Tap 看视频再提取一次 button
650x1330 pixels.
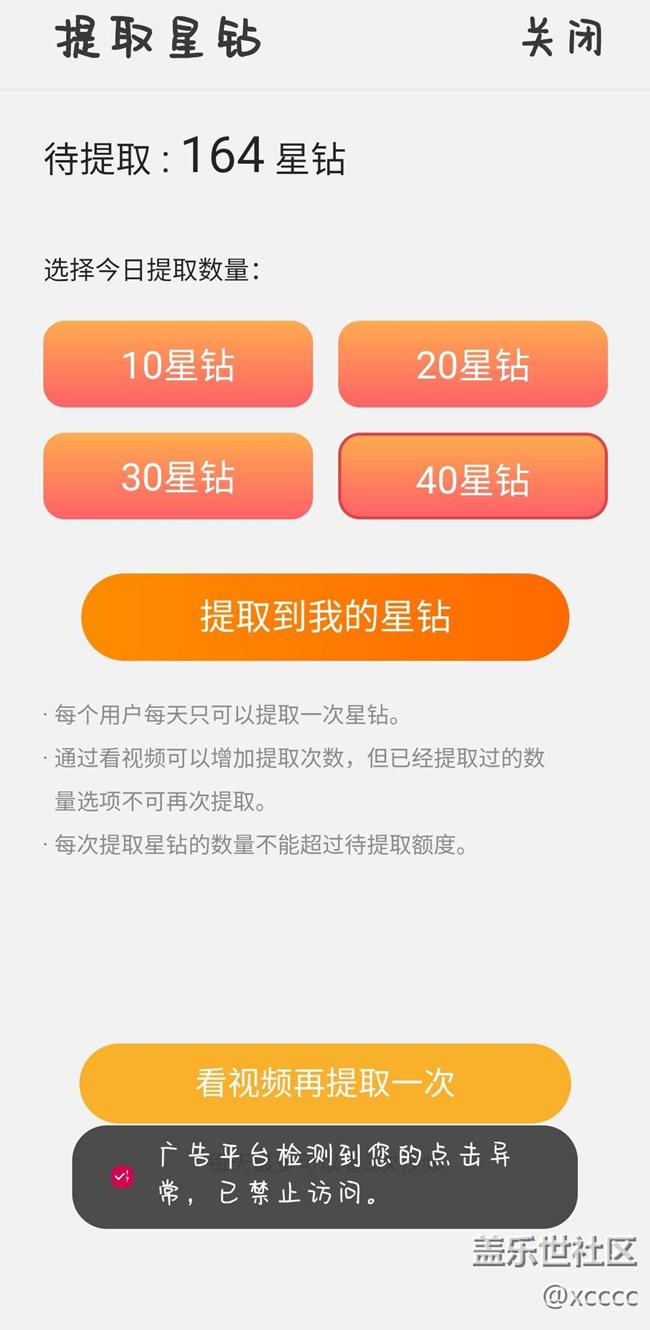pyautogui.click(x=325, y=1083)
